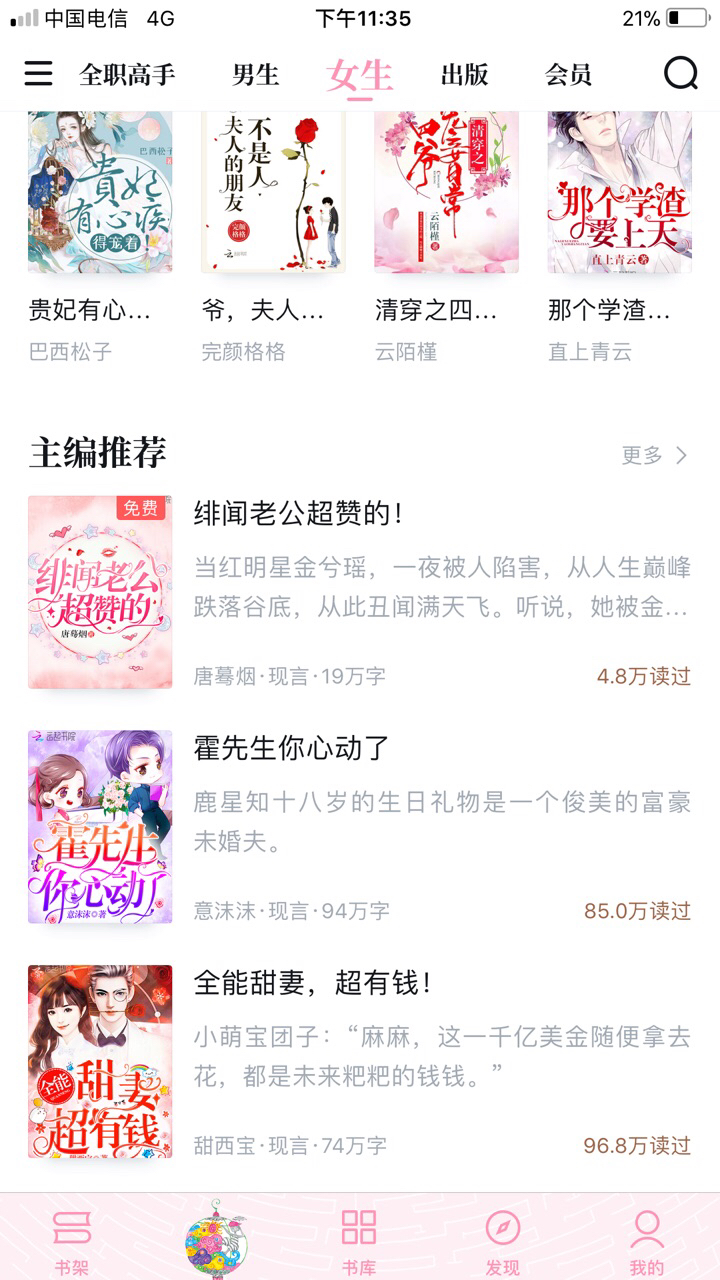
Task: Open 霍先生你心动了 book entry
Action: coord(360,827)
